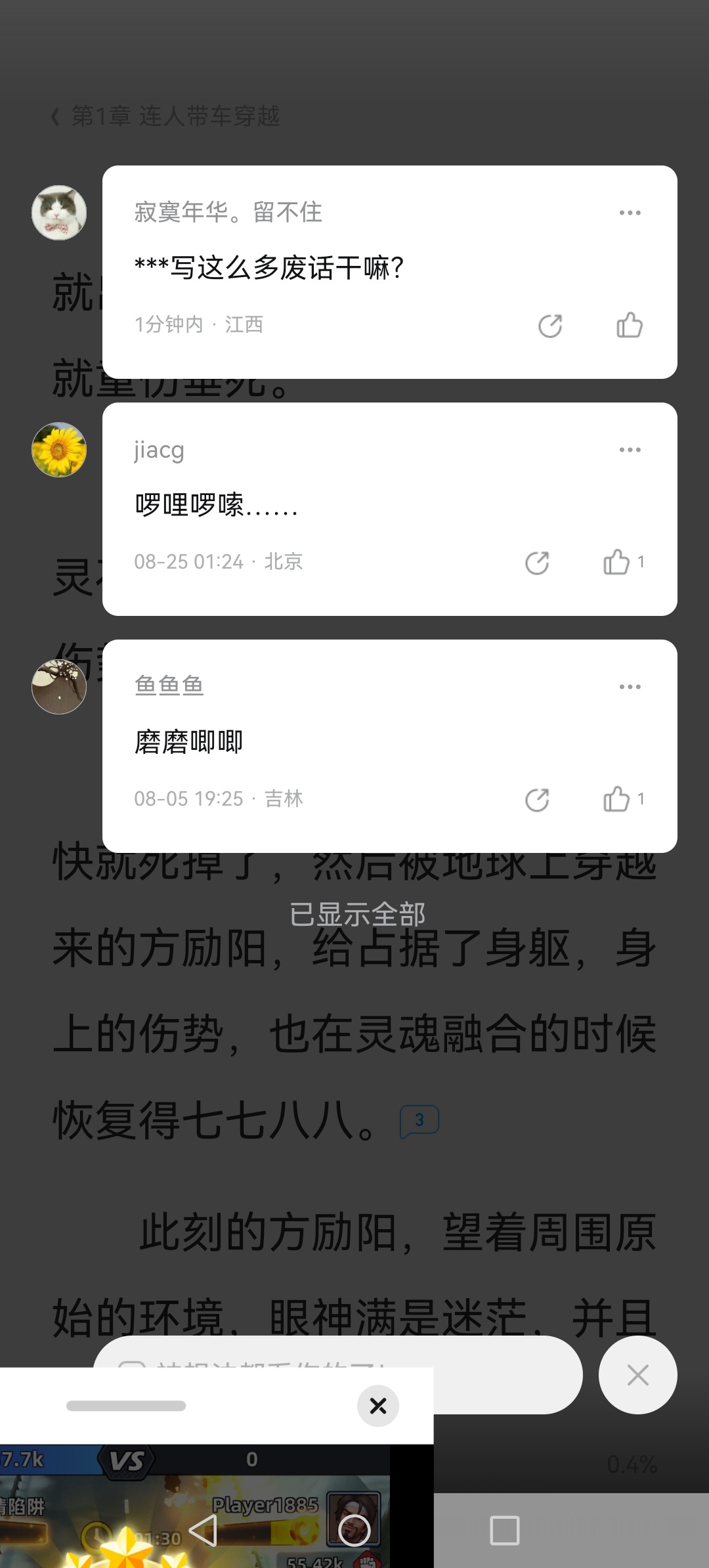Viewport: 709px width, 1568px height.
Task: Open more options on 鱼鱼鱼's comment
Action: click(630, 687)
